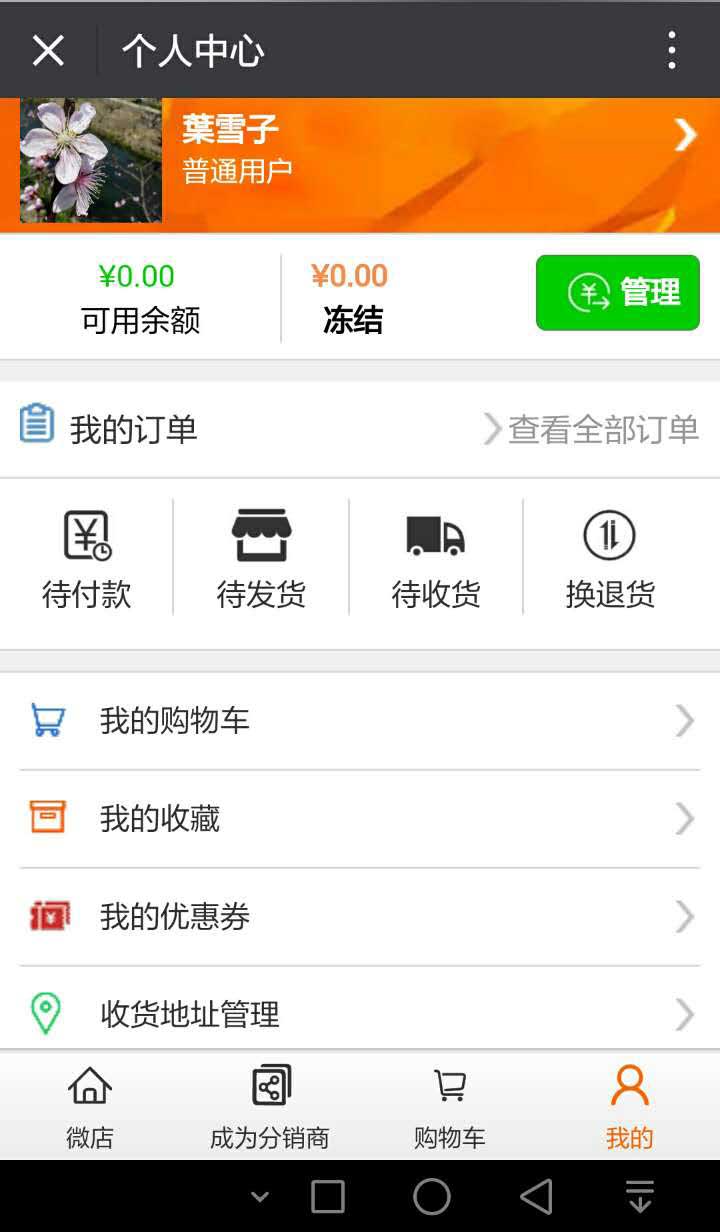
Task: Open profile details via the banner arrow
Action: [x=685, y=134]
